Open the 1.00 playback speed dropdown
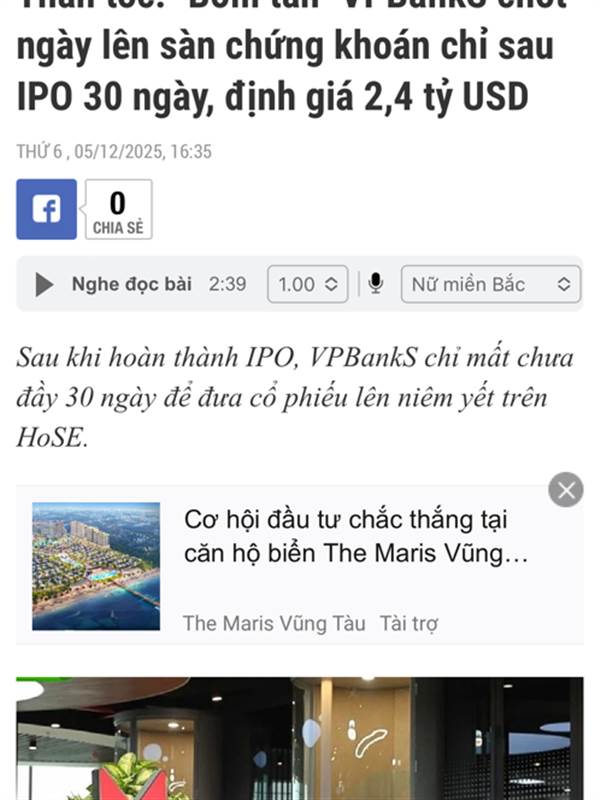The image size is (600, 800). 308,284
